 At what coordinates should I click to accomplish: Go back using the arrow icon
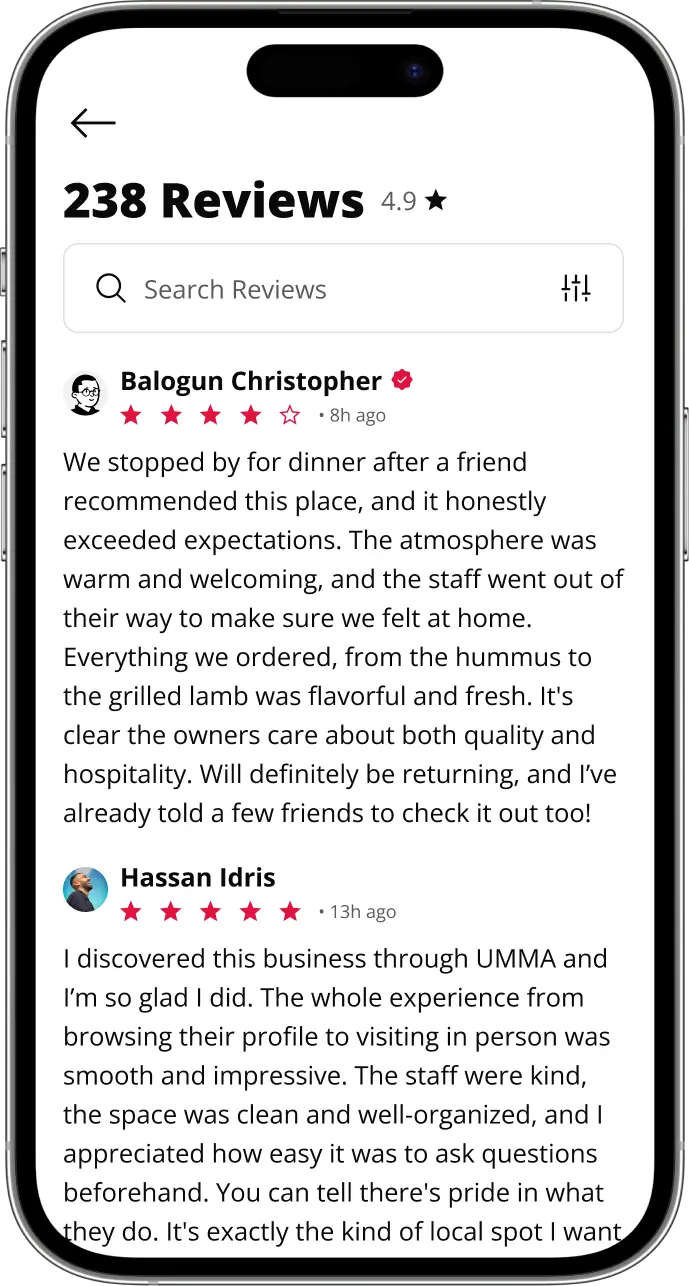point(93,123)
